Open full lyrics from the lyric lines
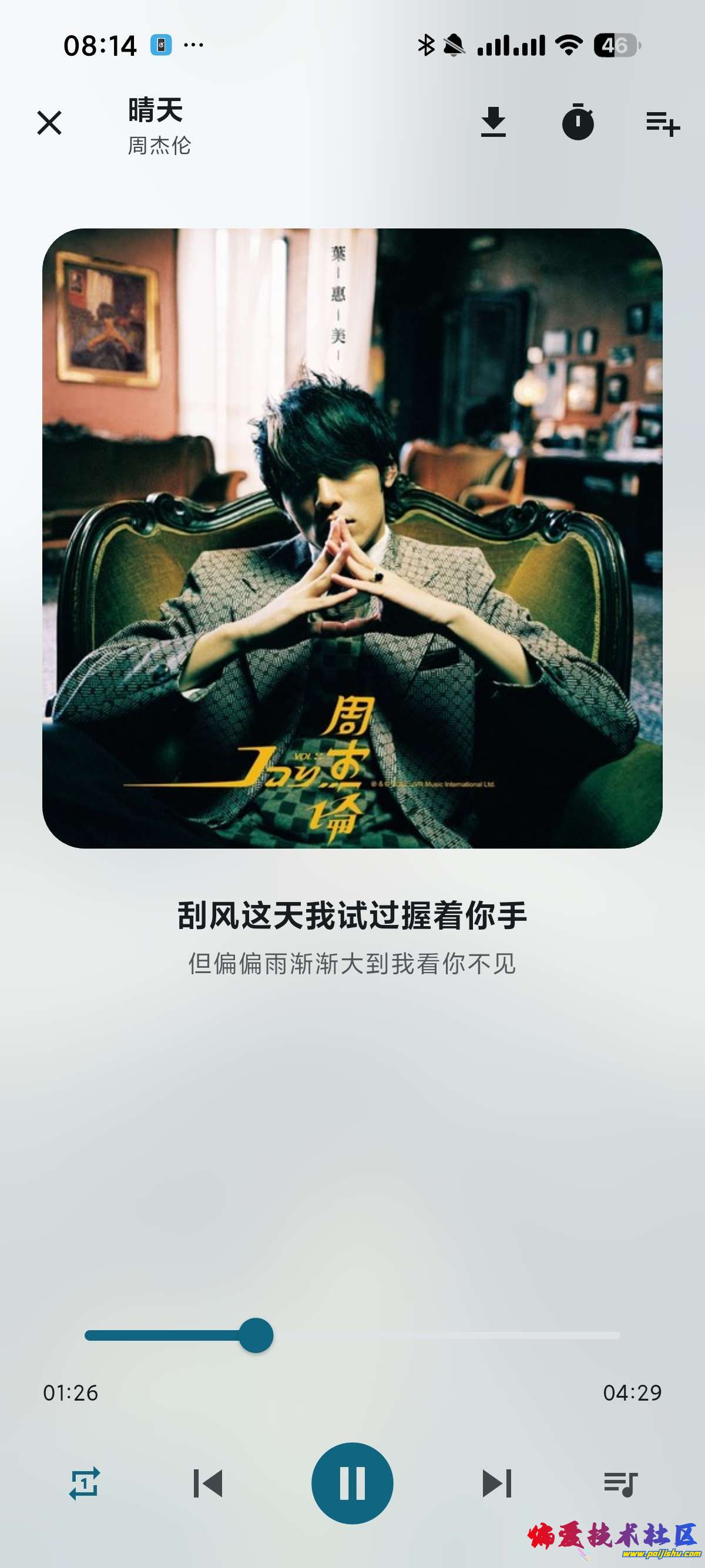The image size is (705, 1568). 352,938
